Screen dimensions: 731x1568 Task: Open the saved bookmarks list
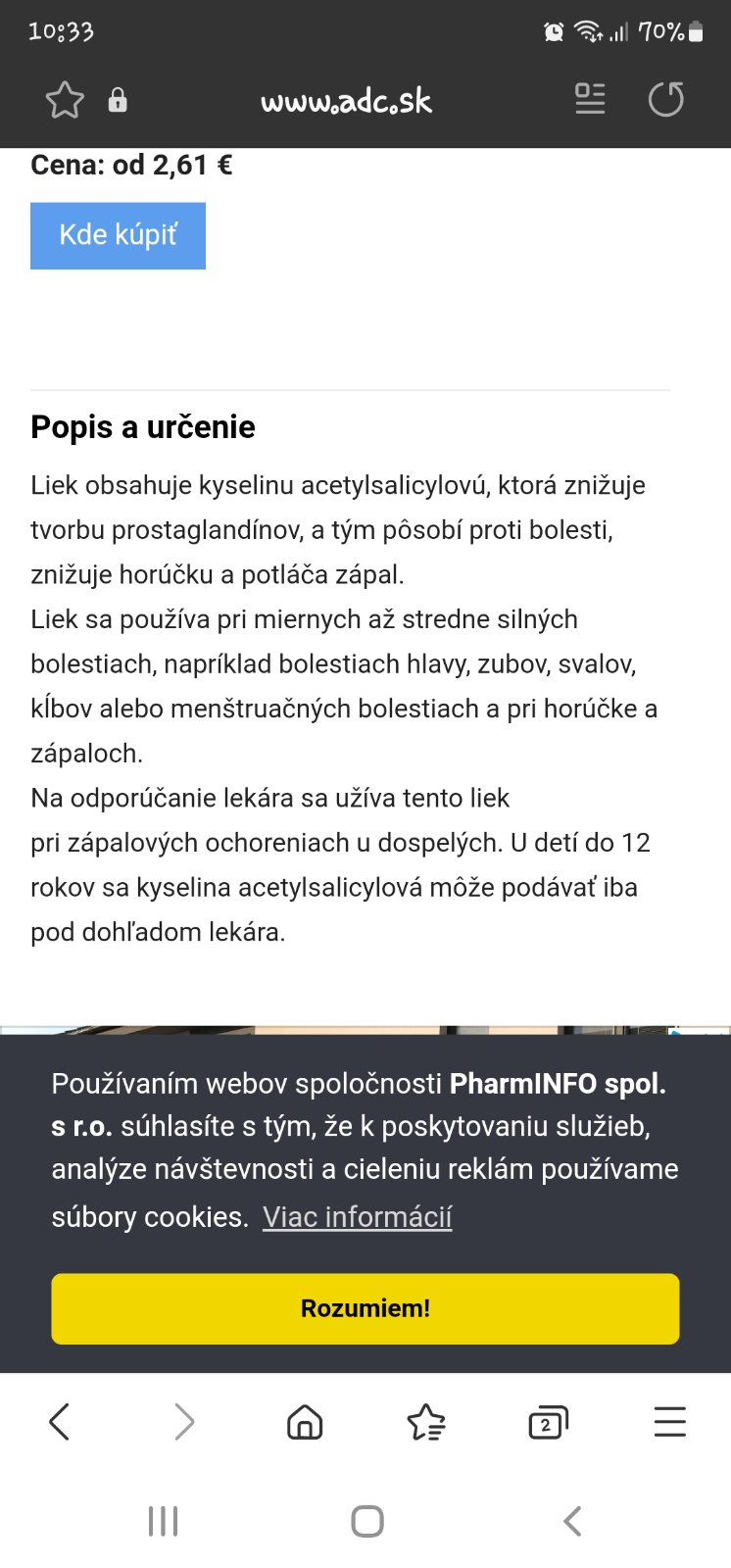tap(426, 1422)
